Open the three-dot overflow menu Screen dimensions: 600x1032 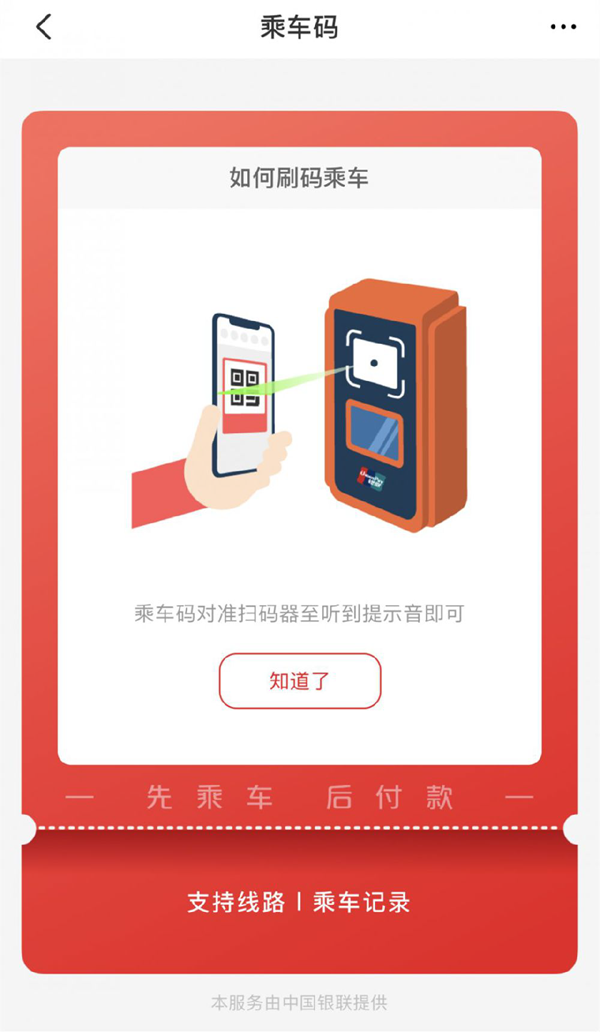coord(563,28)
